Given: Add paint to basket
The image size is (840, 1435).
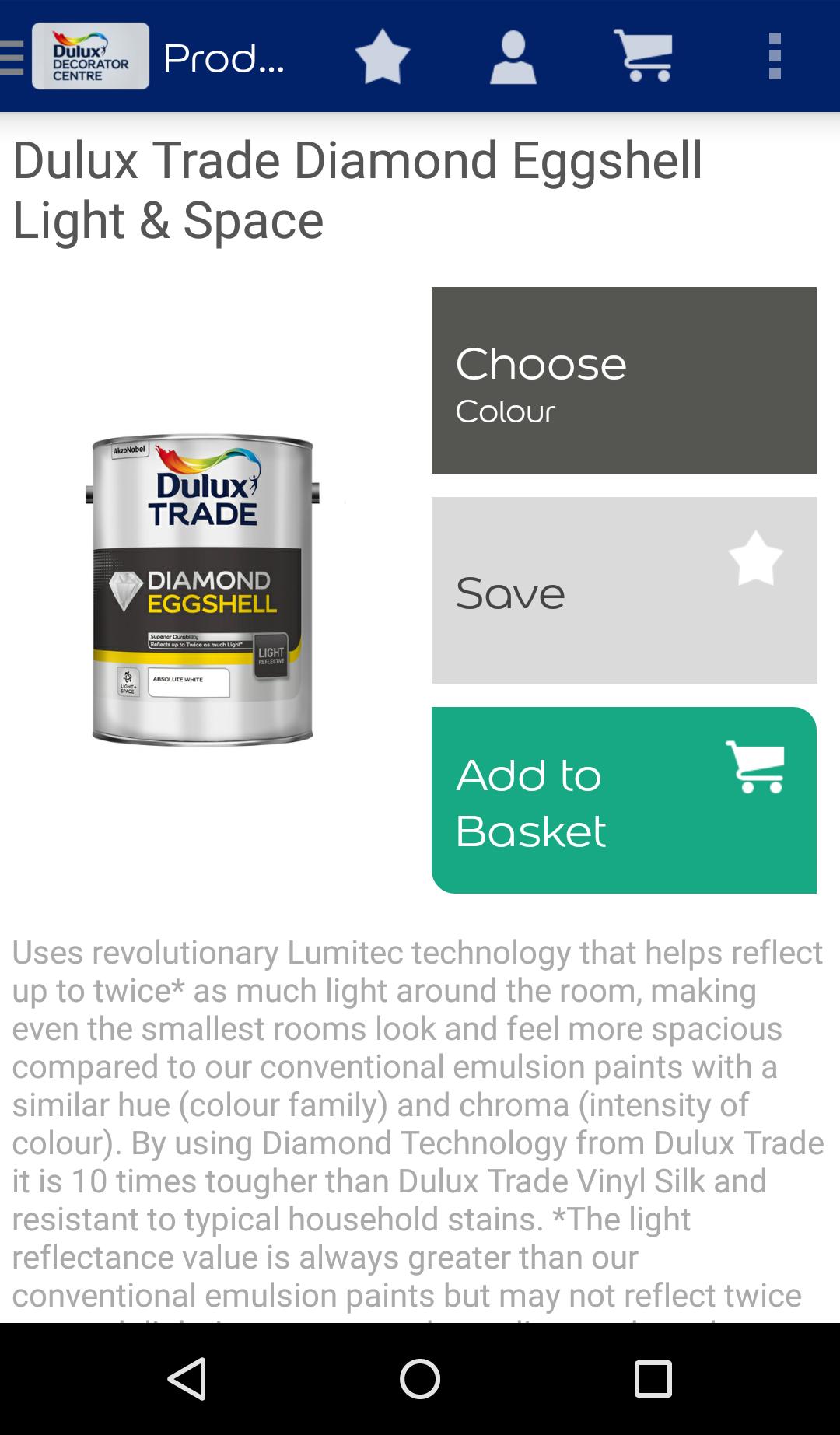Looking at the screenshot, I should pos(624,800).
